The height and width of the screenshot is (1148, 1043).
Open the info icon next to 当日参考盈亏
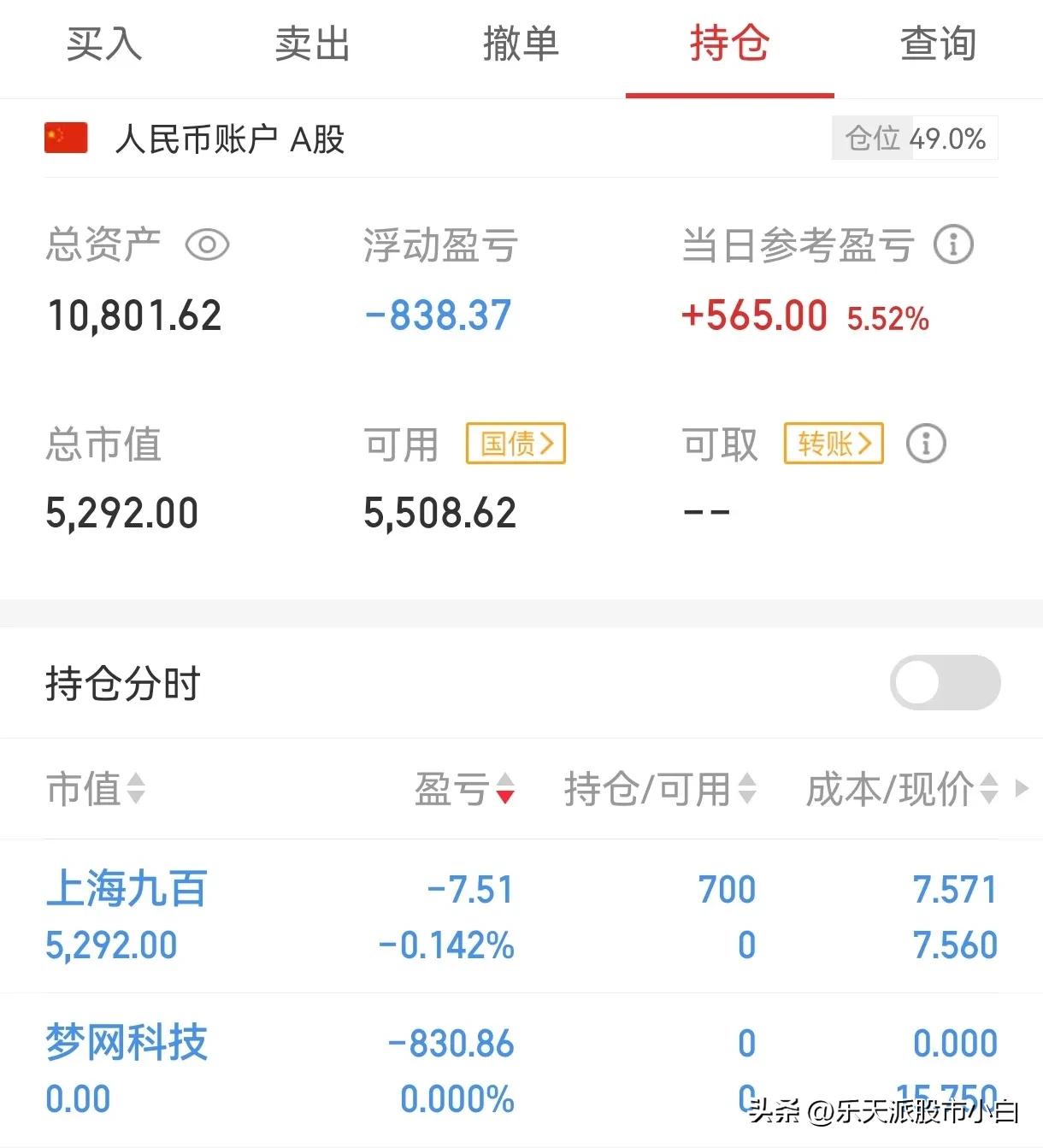(x=952, y=244)
